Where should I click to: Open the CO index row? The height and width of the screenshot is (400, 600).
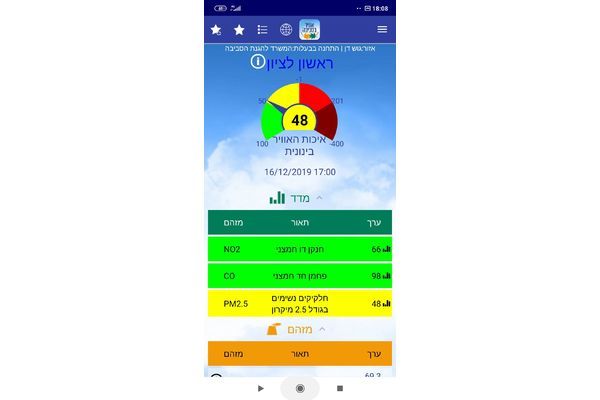[299, 275]
